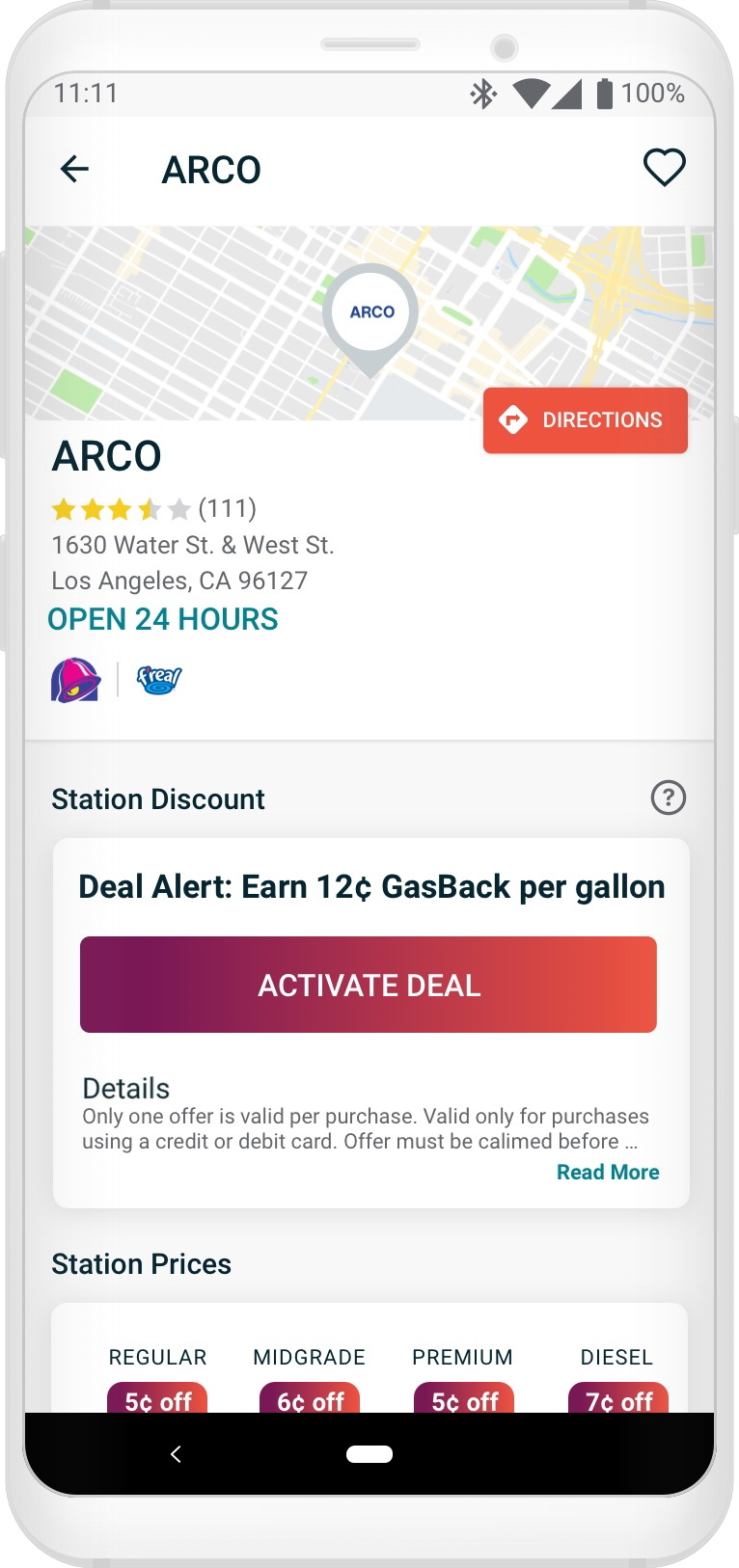Open Station Discount help question mark
This screenshot has width=739, height=1568.
coord(668,798)
